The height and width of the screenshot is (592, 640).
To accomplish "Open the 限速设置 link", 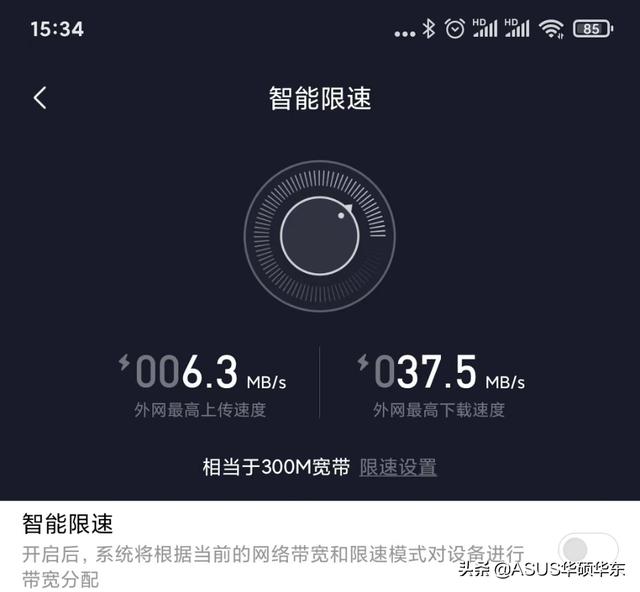I will (398, 467).
